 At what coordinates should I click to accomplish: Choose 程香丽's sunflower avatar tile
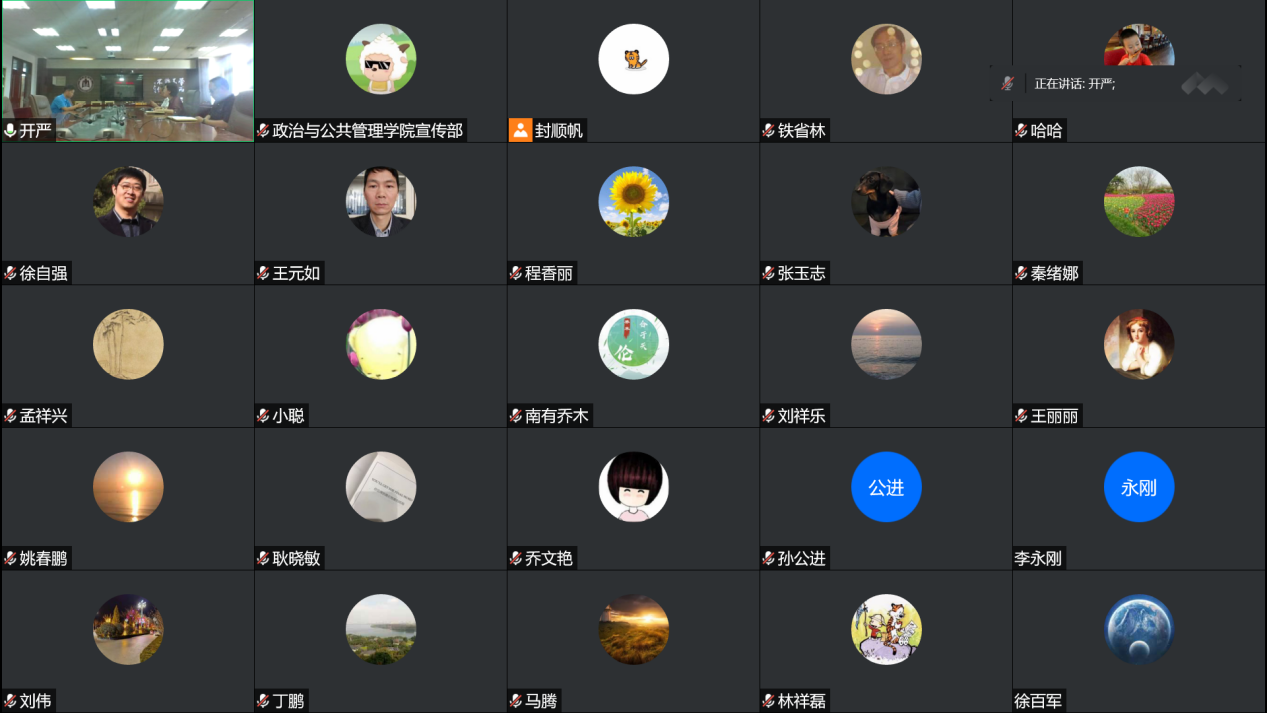[x=633, y=202]
